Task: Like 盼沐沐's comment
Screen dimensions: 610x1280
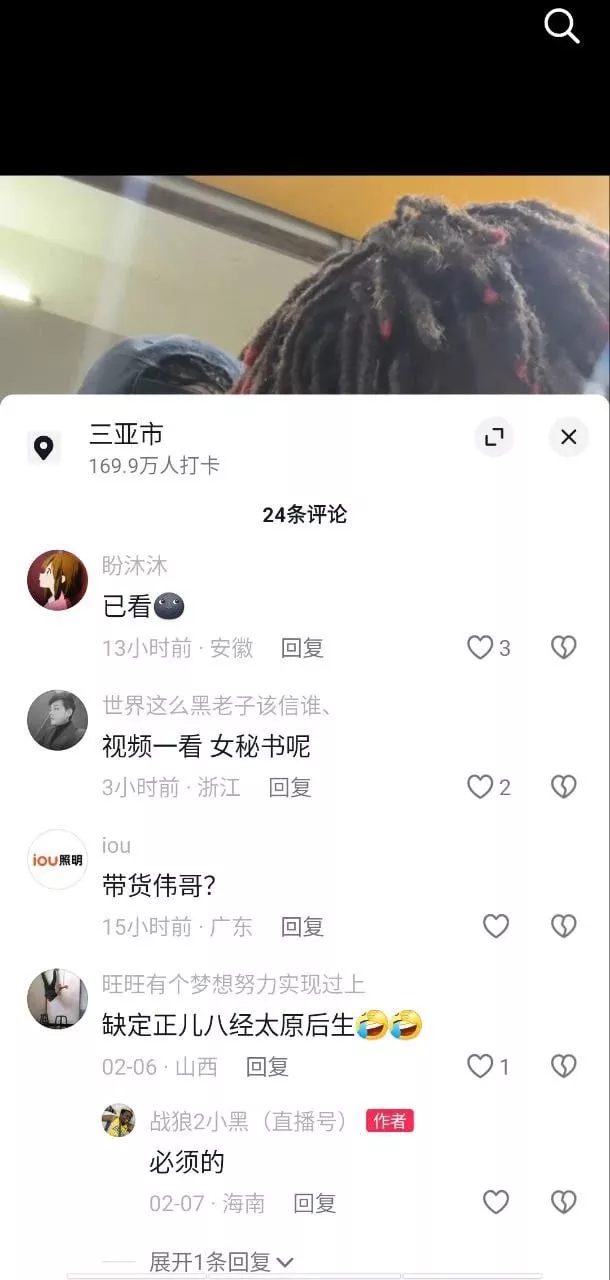Action: click(x=481, y=648)
